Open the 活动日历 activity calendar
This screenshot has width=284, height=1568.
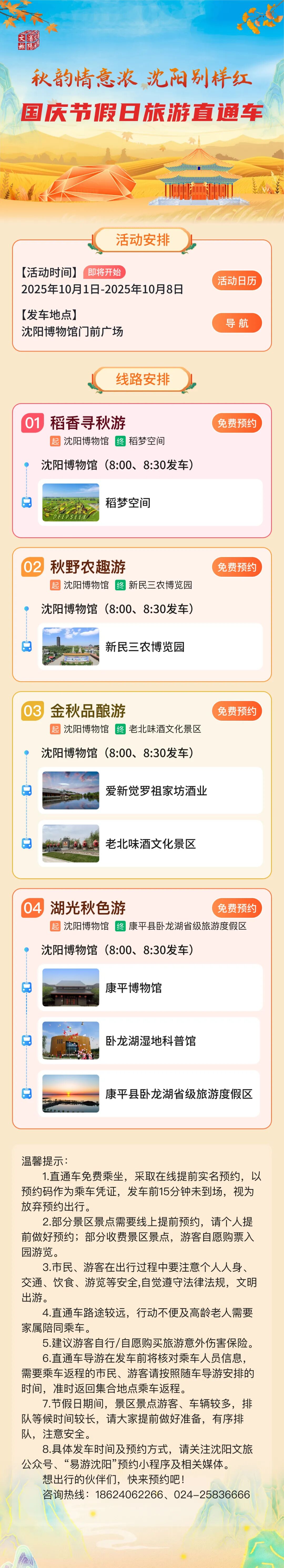[x=237, y=280]
